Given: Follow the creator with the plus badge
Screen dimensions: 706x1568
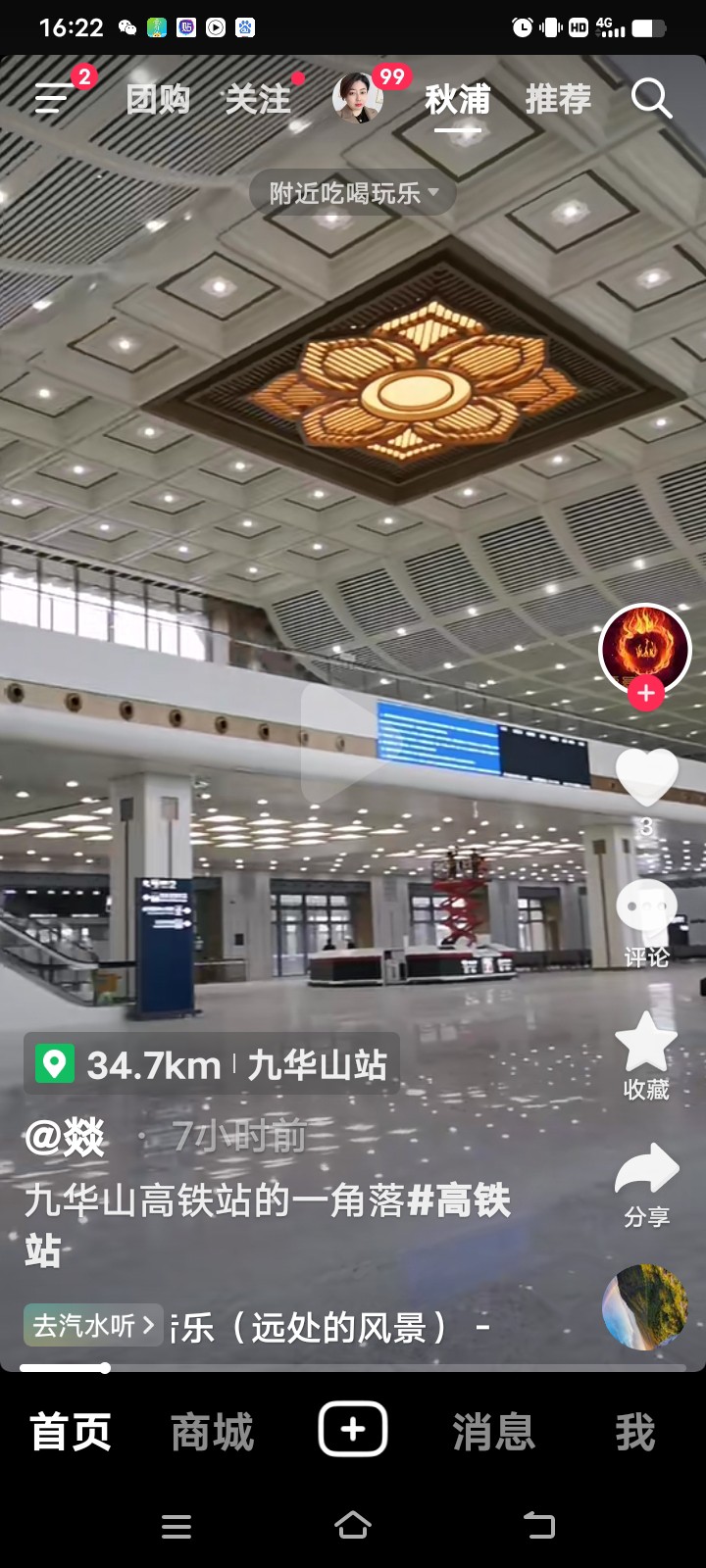Looking at the screenshot, I should click(645, 693).
